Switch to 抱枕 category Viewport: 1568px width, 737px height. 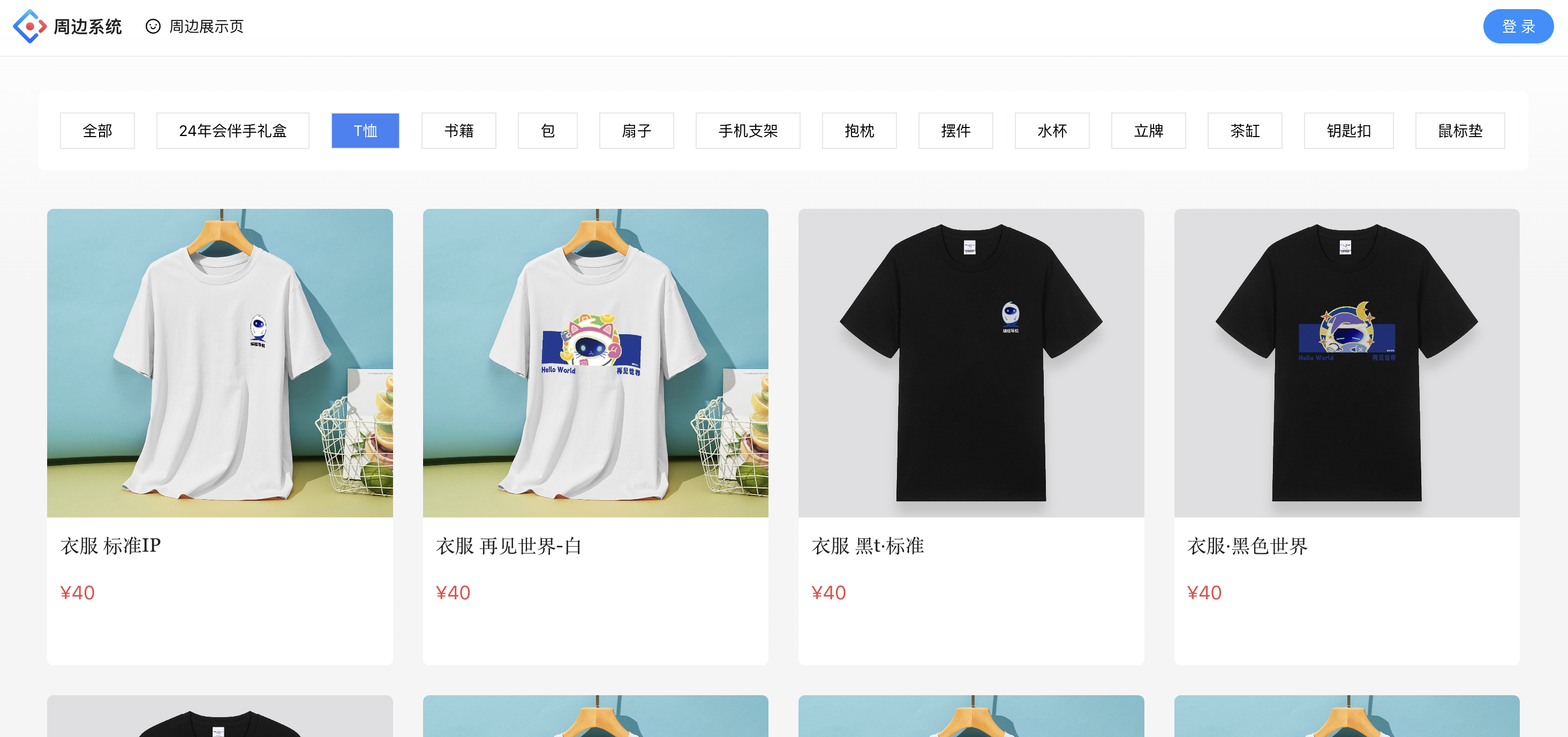[859, 130]
